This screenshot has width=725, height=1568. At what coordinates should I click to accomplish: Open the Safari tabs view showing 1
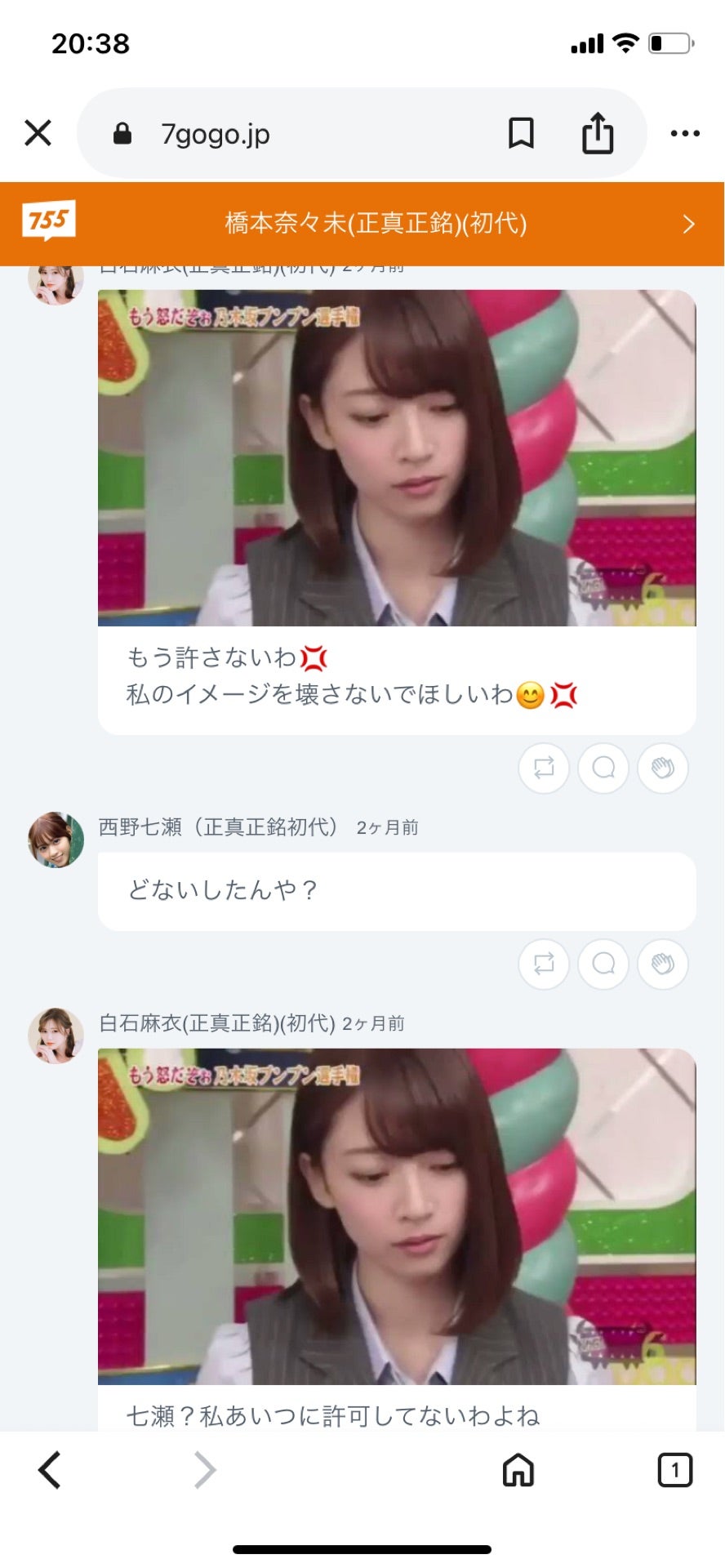coord(674,1470)
